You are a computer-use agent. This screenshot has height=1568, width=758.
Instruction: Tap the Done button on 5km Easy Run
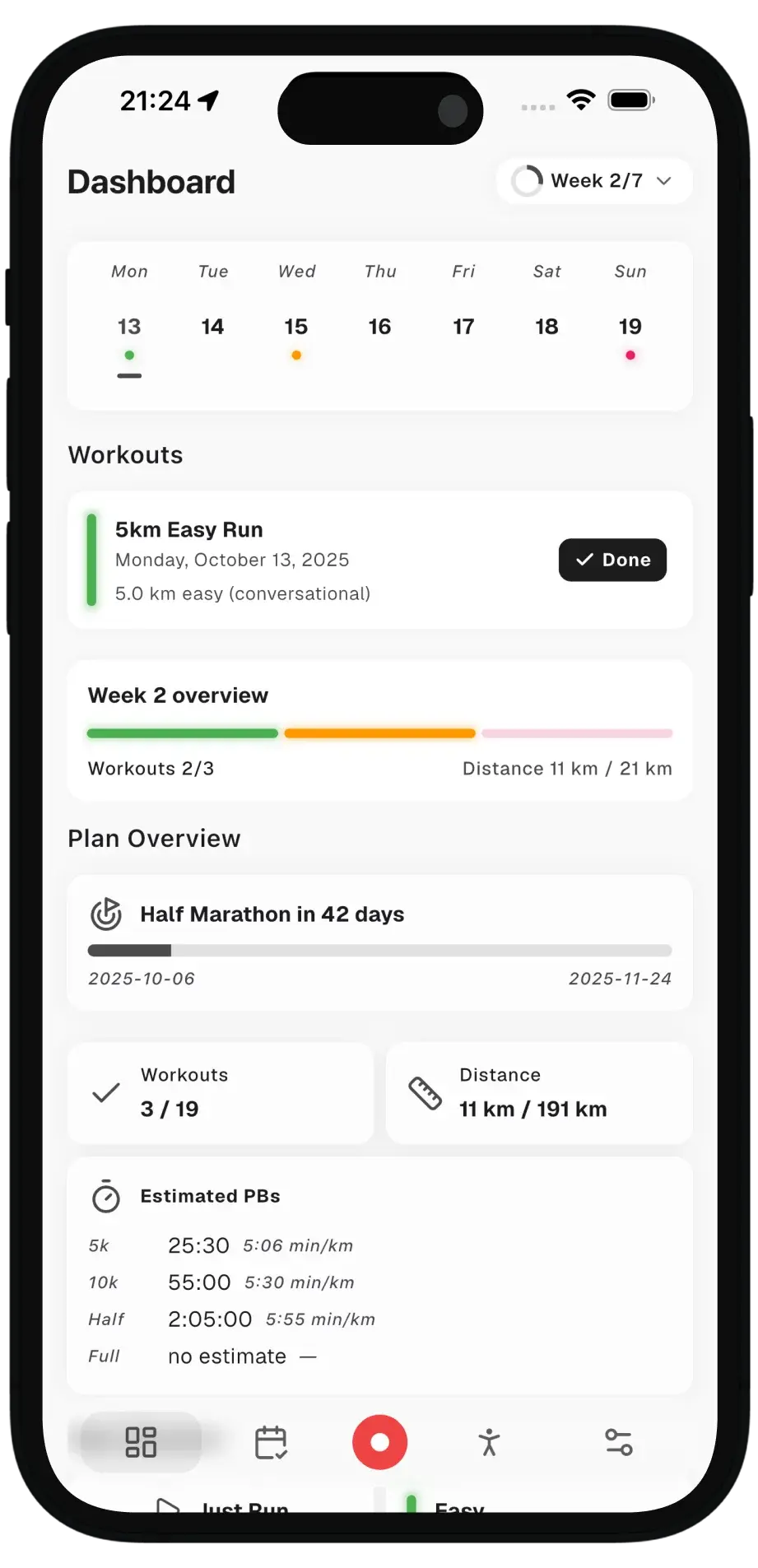612,560
